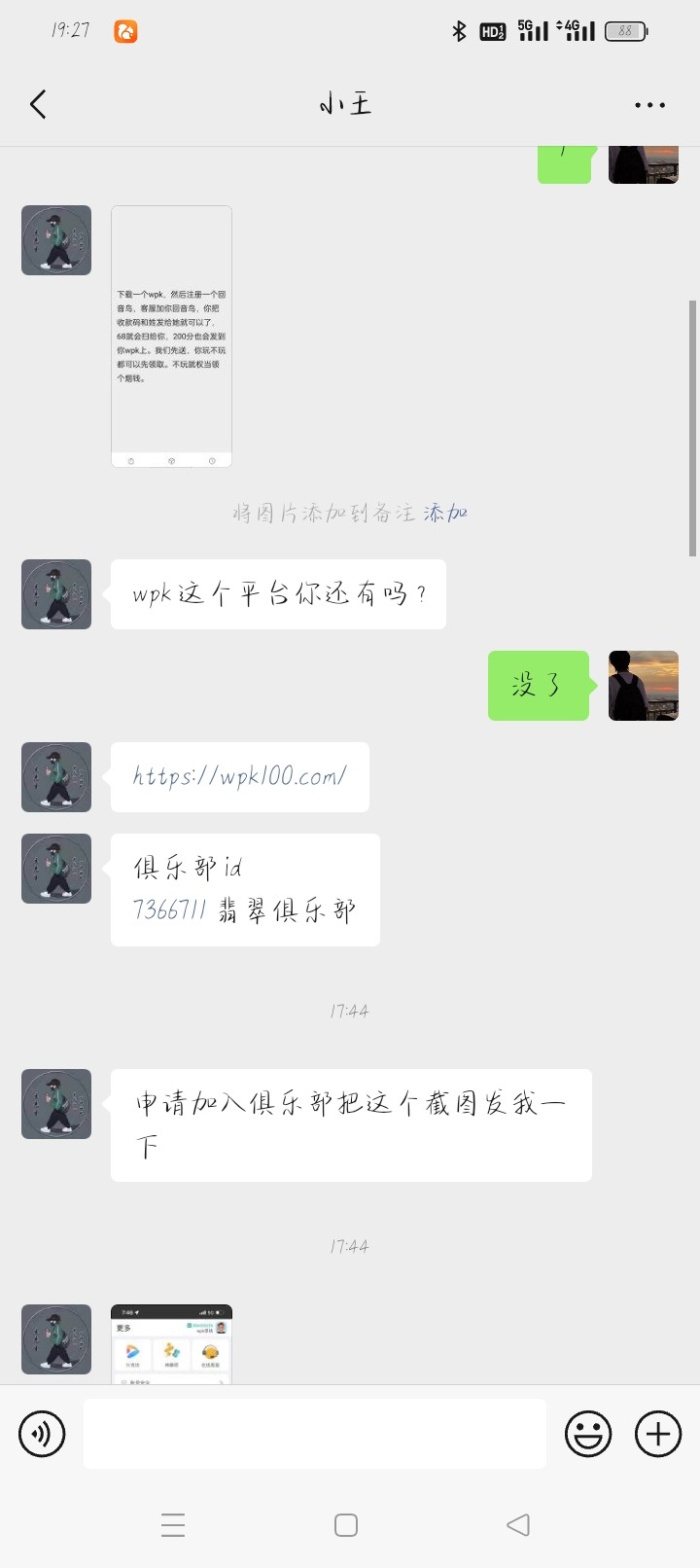Open the https://wpk100.com/ link
The height and width of the screenshot is (1568, 700).
tap(240, 776)
